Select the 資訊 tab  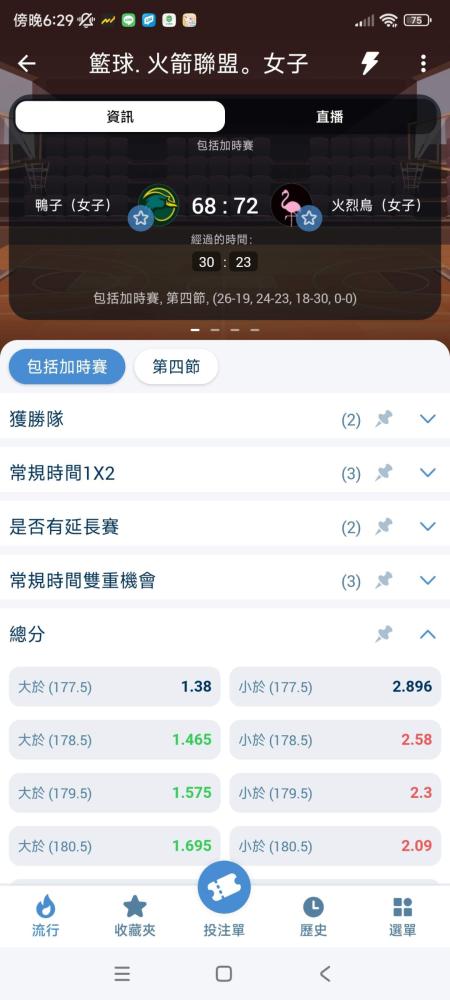tap(120, 117)
